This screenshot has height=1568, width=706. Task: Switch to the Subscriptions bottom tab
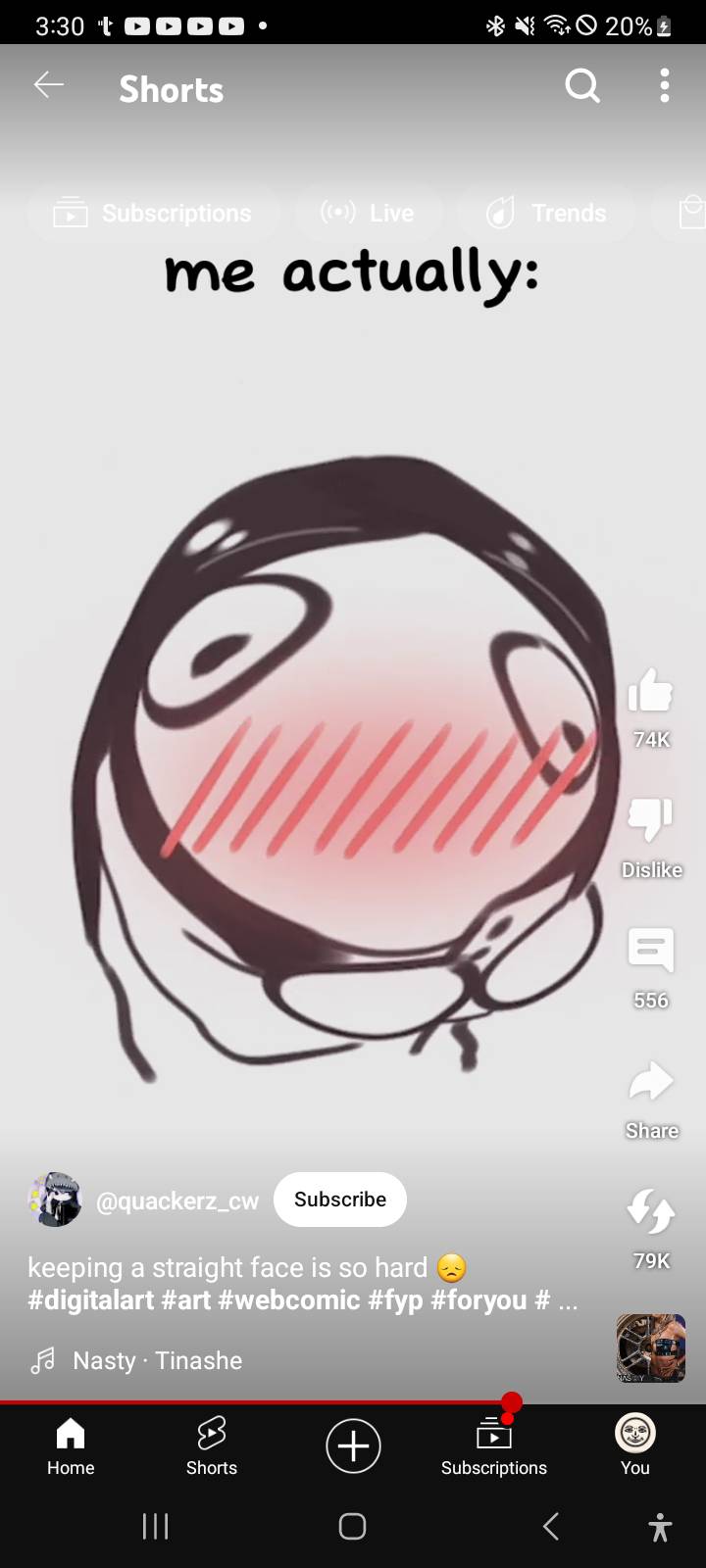[x=493, y=1445]
